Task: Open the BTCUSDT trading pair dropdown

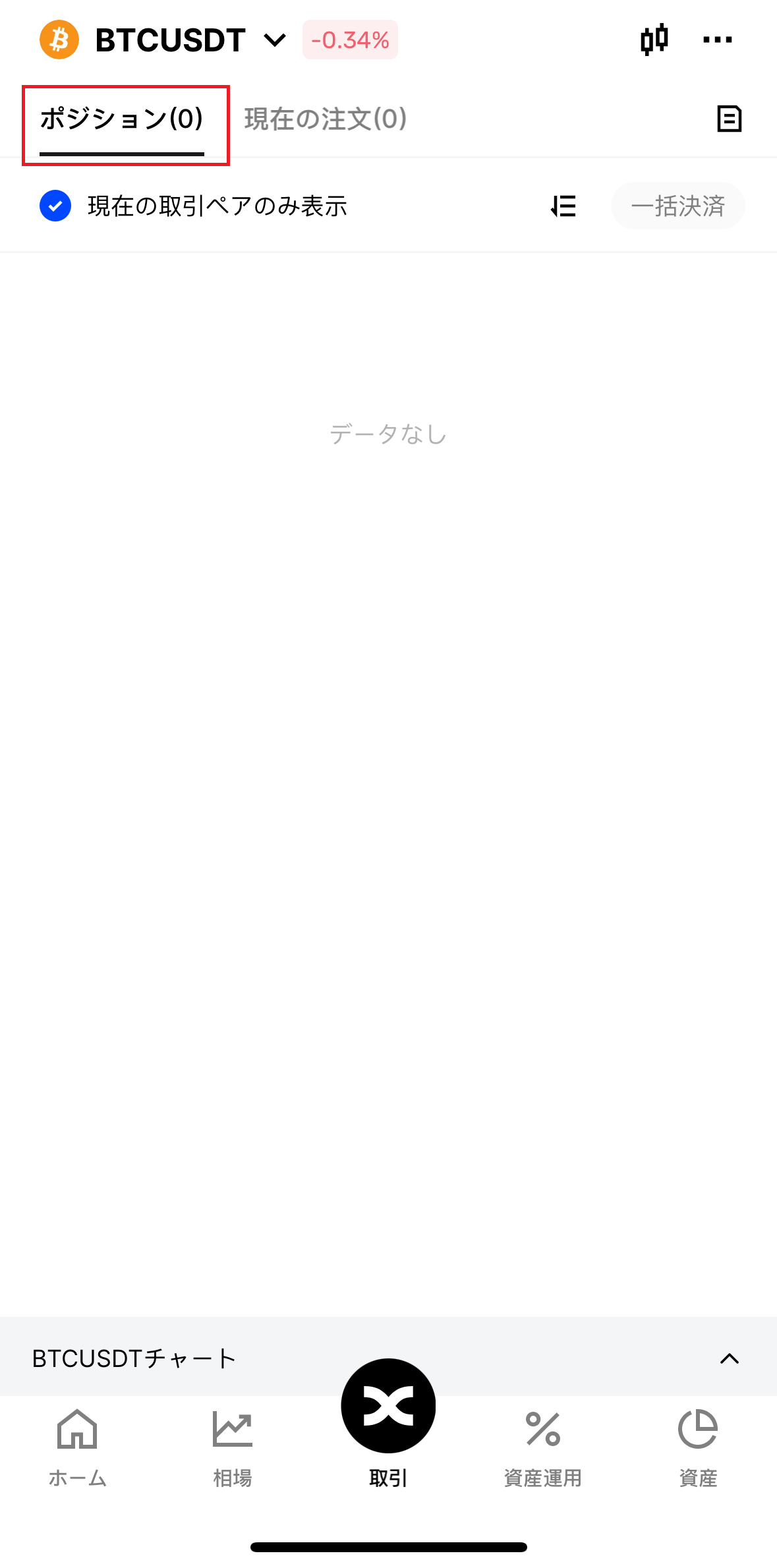Action: (190, 40)
